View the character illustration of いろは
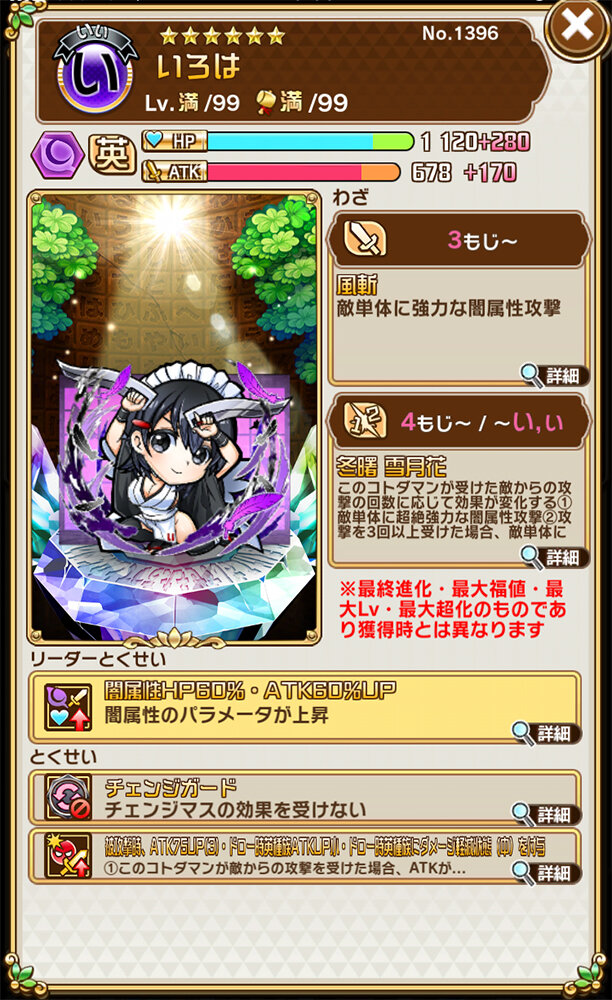The height and width of the screenshot is (1000, 612). tap(176, 415)
